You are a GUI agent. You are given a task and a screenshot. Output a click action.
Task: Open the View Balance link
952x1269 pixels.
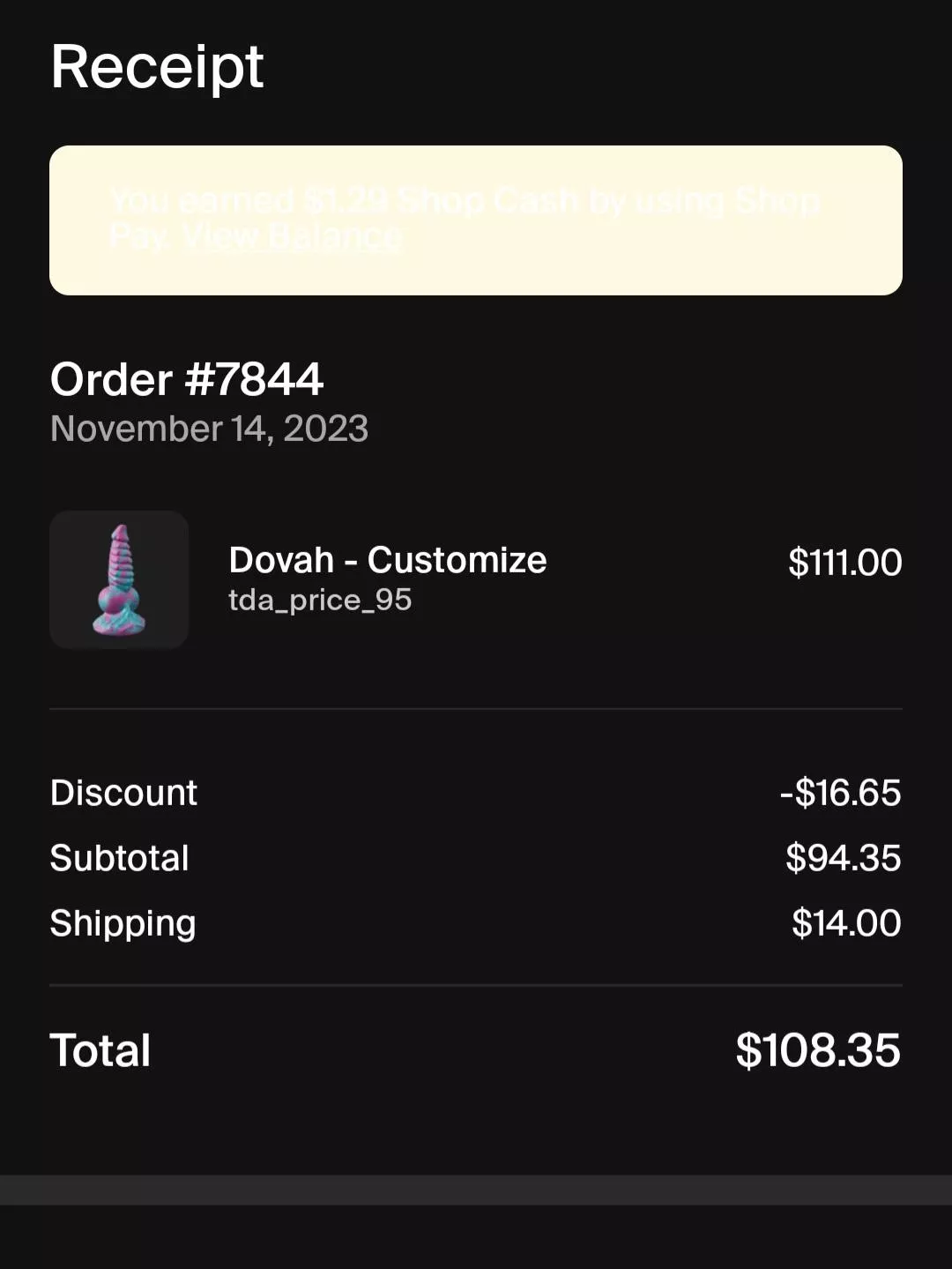point(292,235)
